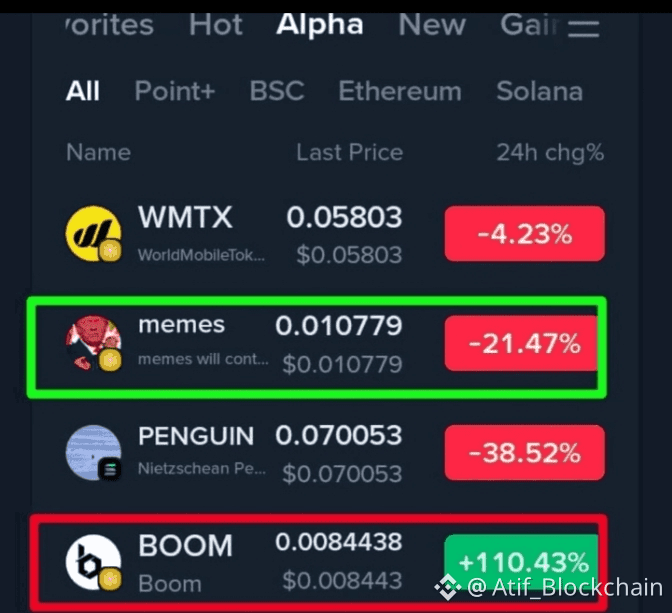
Task: Switch to Solana tokens filter
Action: point(539,92)
